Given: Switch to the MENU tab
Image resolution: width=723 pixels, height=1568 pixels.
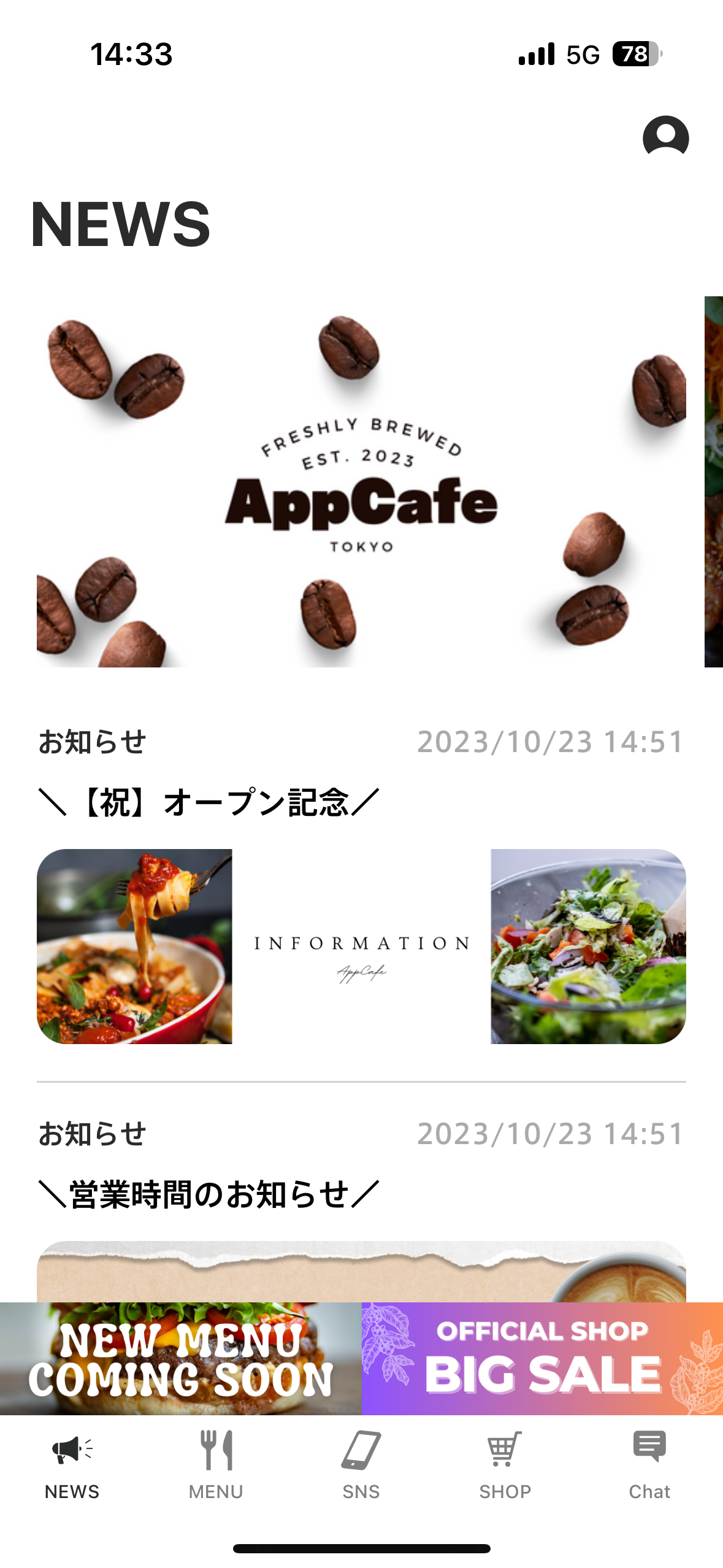Looking at the screenshot, I should coord(216,1464).
